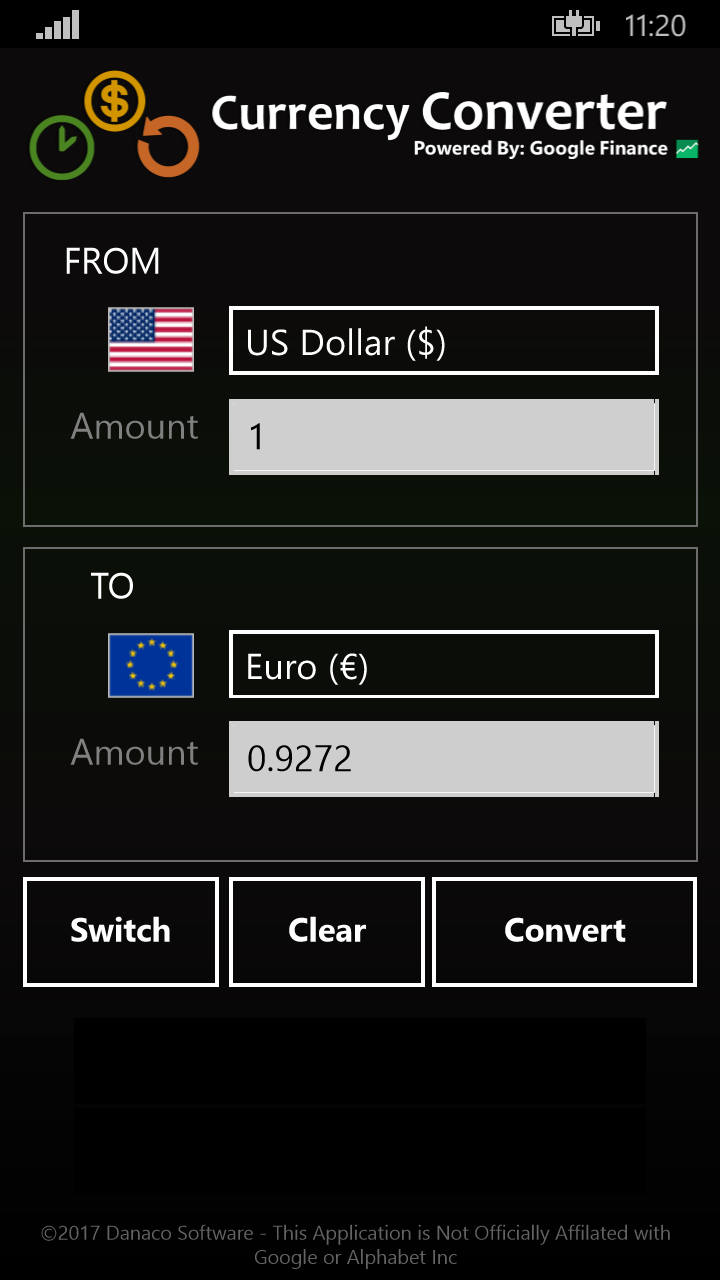Select the TO amount field
The height and width of the screenshot is (1280, 720).
click(x=443, y=759)
